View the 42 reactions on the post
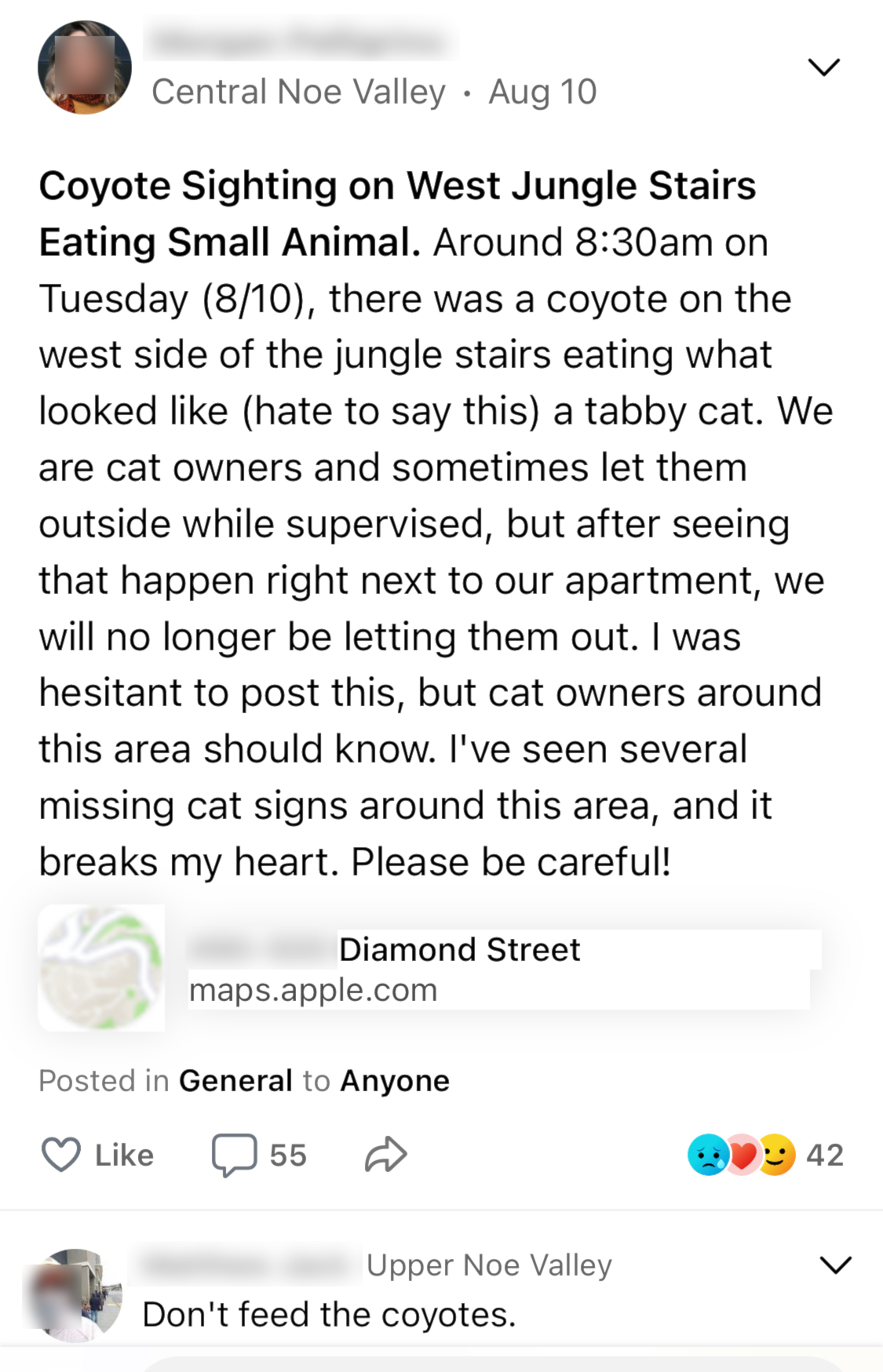The width and height of the screenshot is (883, 1372). coord(764,1155)
